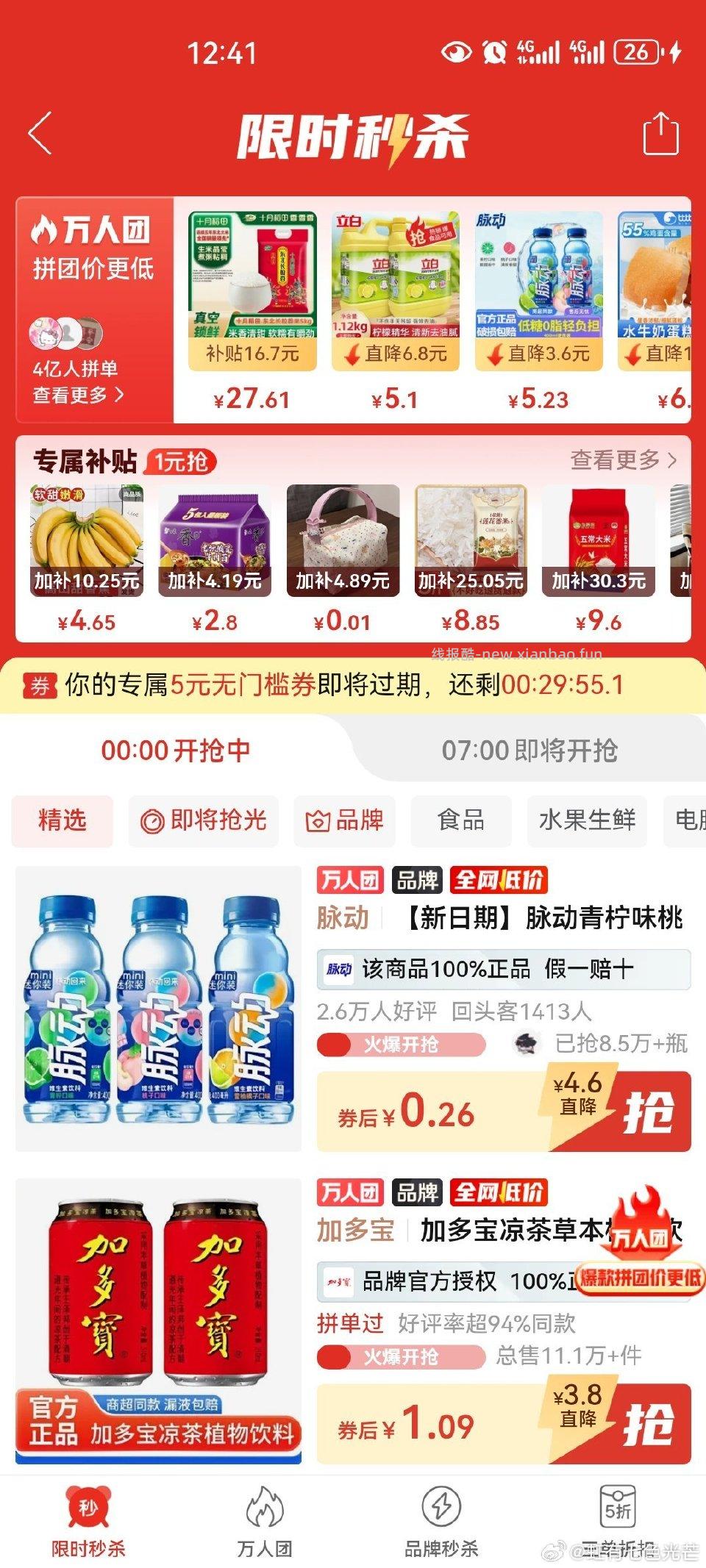This screenshot has height=1568, width=706.
Task: Tap the back arrow at top left
Action: [40, 132]
